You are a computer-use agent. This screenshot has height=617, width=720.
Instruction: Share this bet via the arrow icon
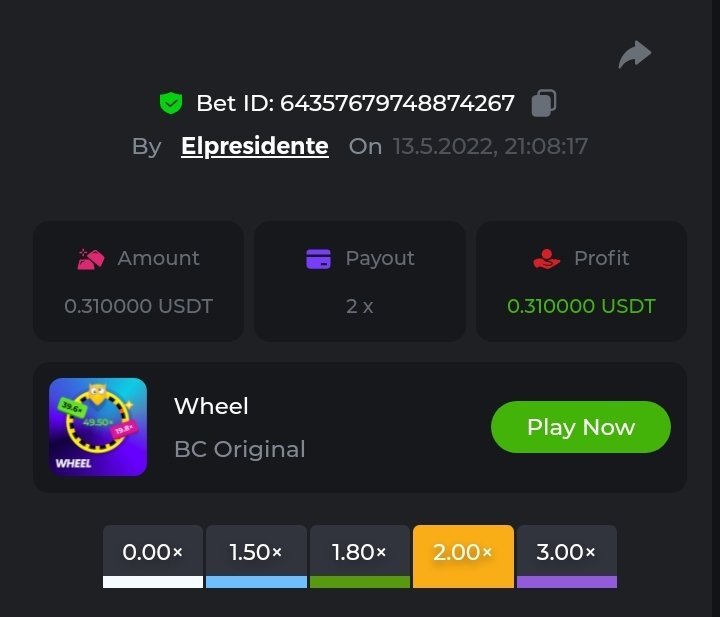pos(634,54)
